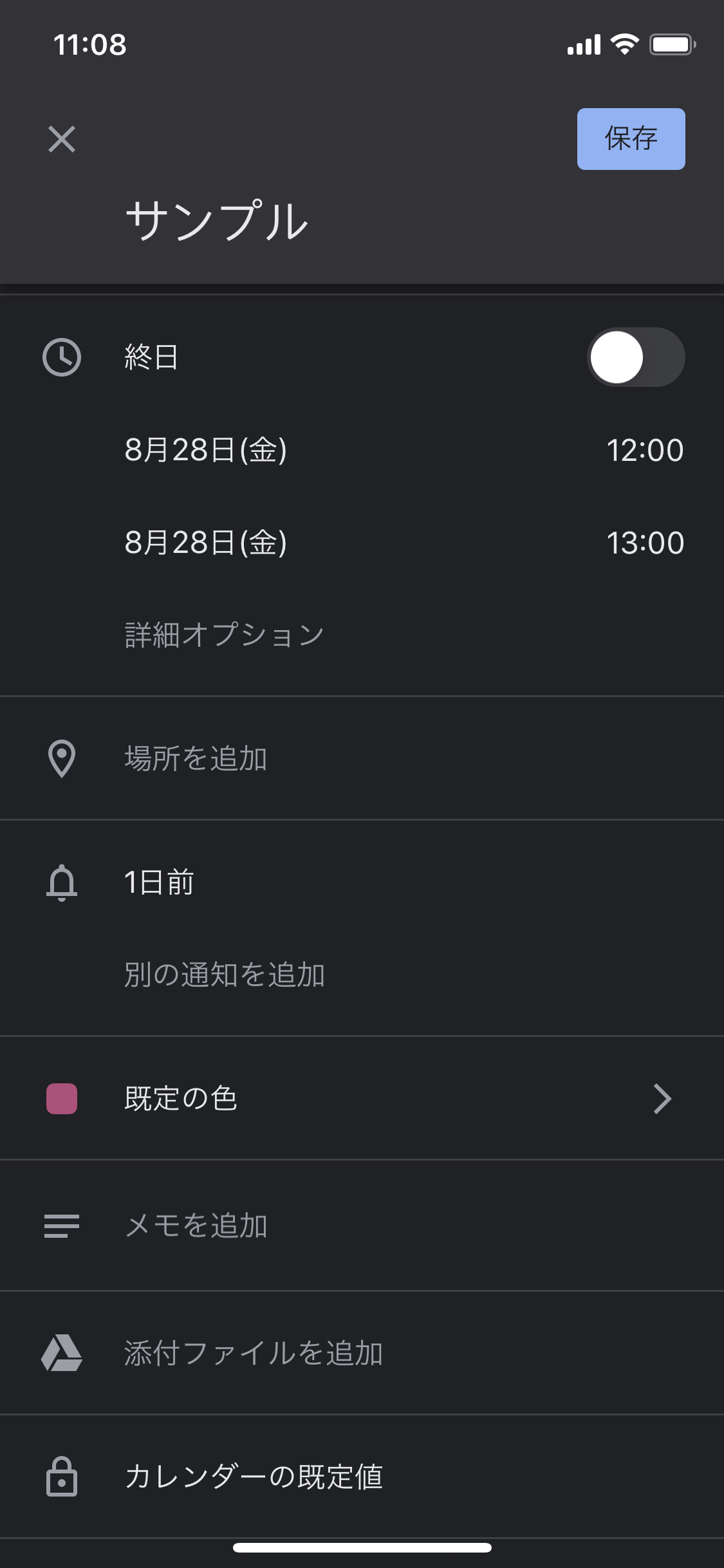Add a location via 場所を追加

pos(362,758)
